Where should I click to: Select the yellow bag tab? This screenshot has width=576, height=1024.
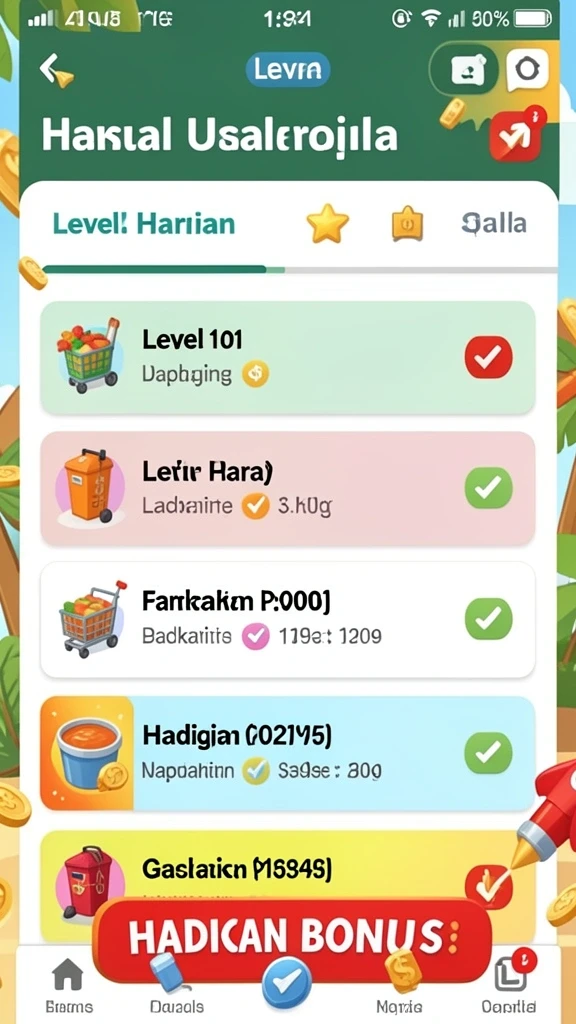(x=406, y=224)
